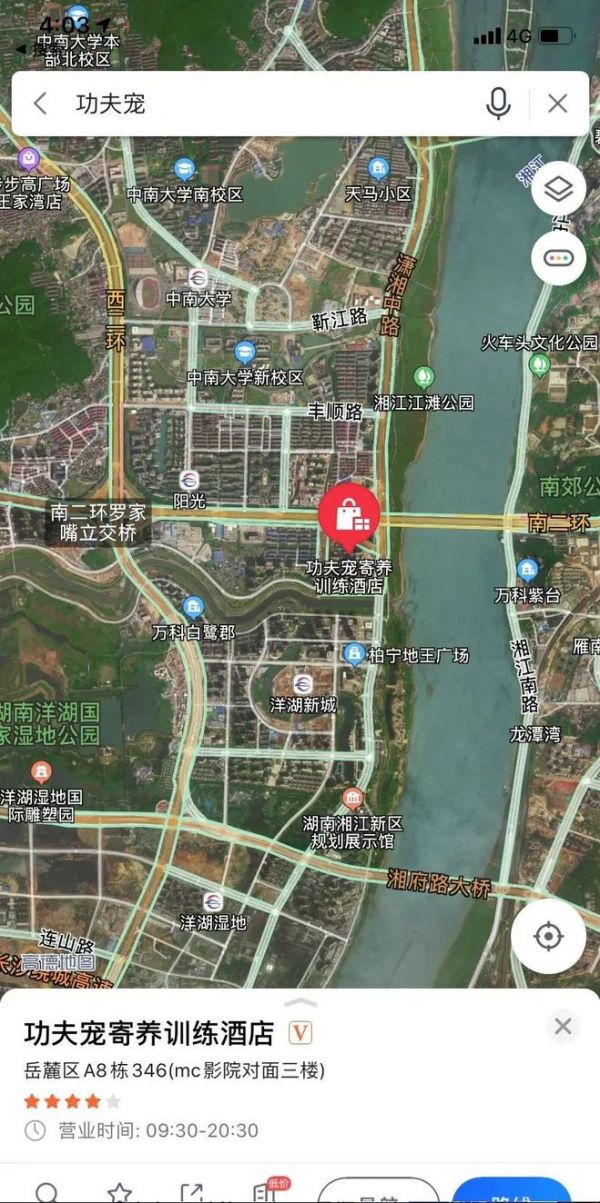Tap the 路线 route button
The width and height of the screenshot is (600, 1203).
pyautogui.click(x=510, y=1192)
